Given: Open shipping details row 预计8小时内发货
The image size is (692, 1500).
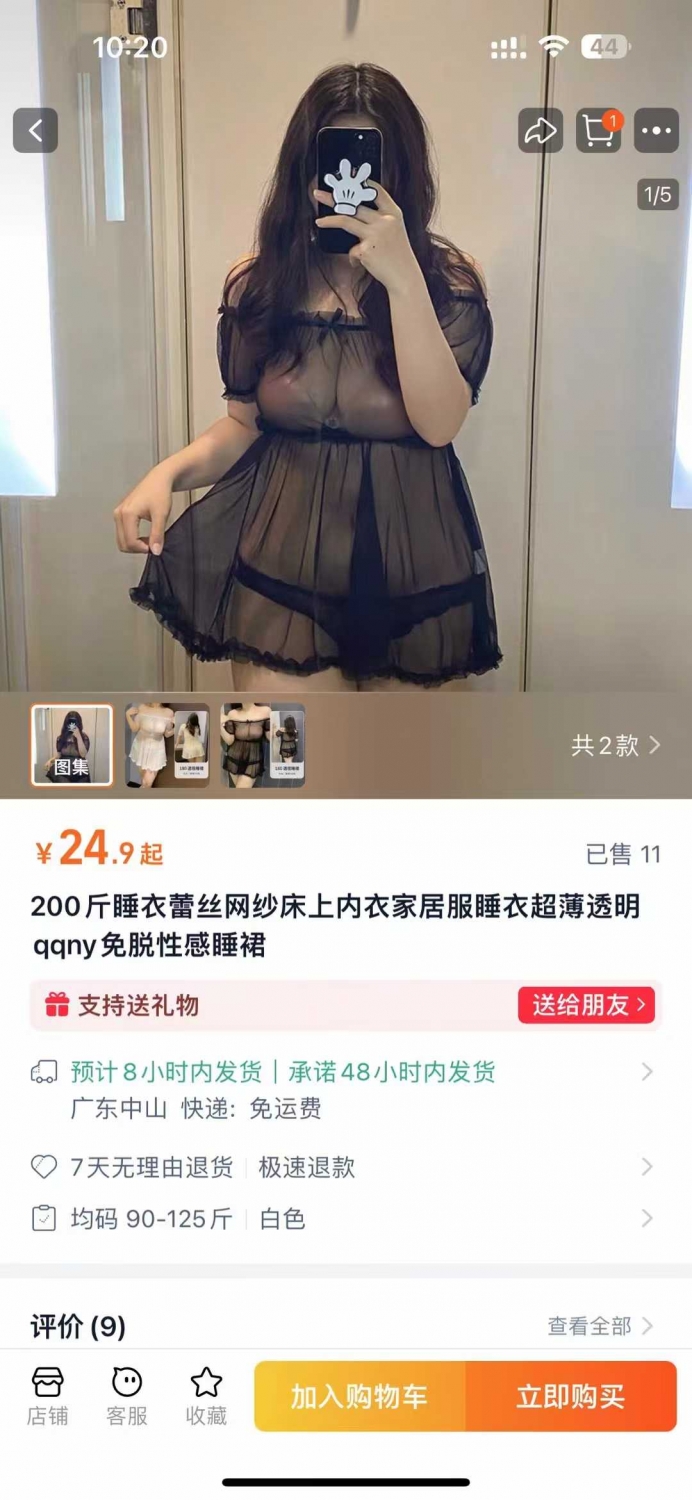Looking at the screenshot, I should [x=346, y=1090].
